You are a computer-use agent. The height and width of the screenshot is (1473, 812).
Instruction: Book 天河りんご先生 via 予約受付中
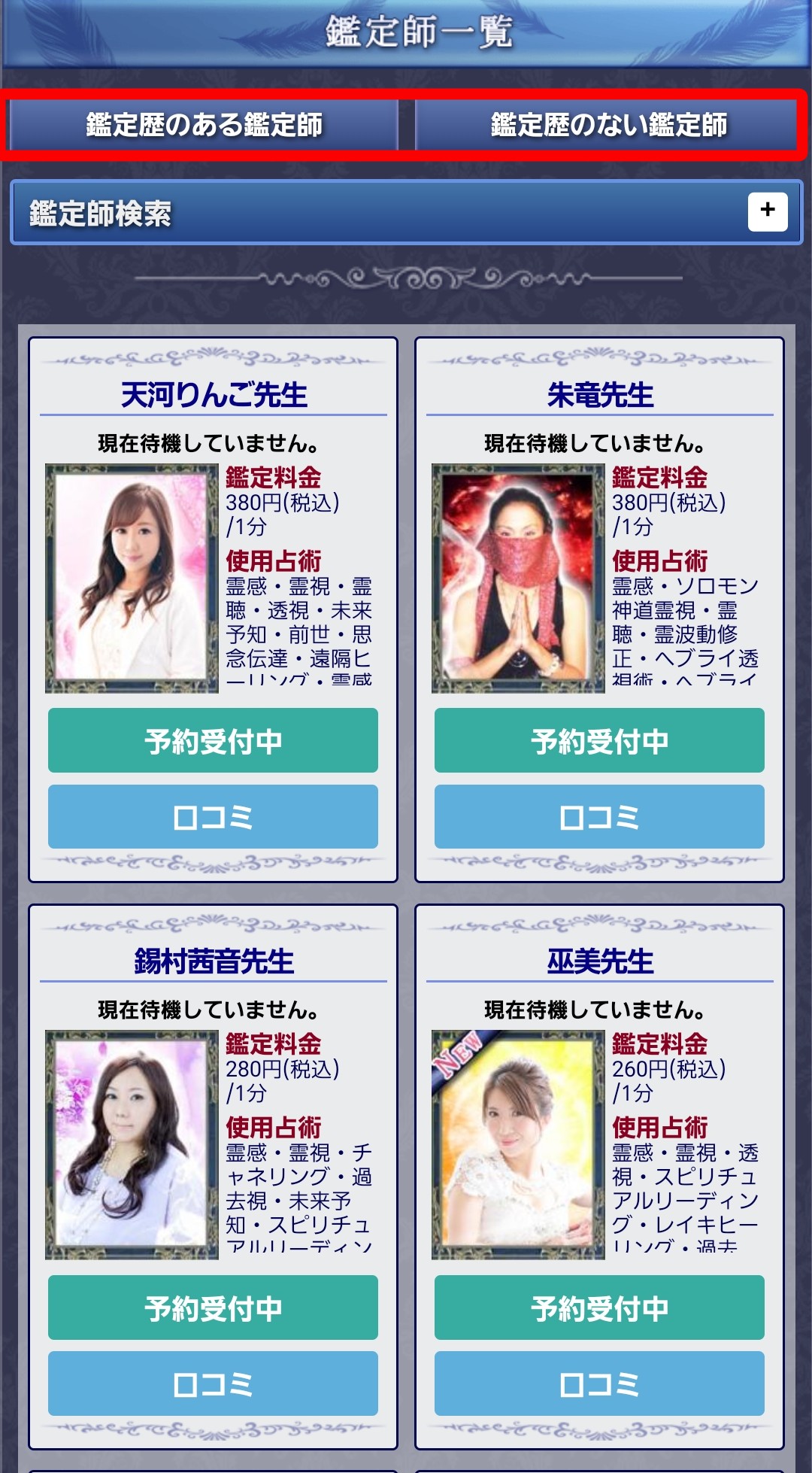pyautogui.click(x=213, y=741)
